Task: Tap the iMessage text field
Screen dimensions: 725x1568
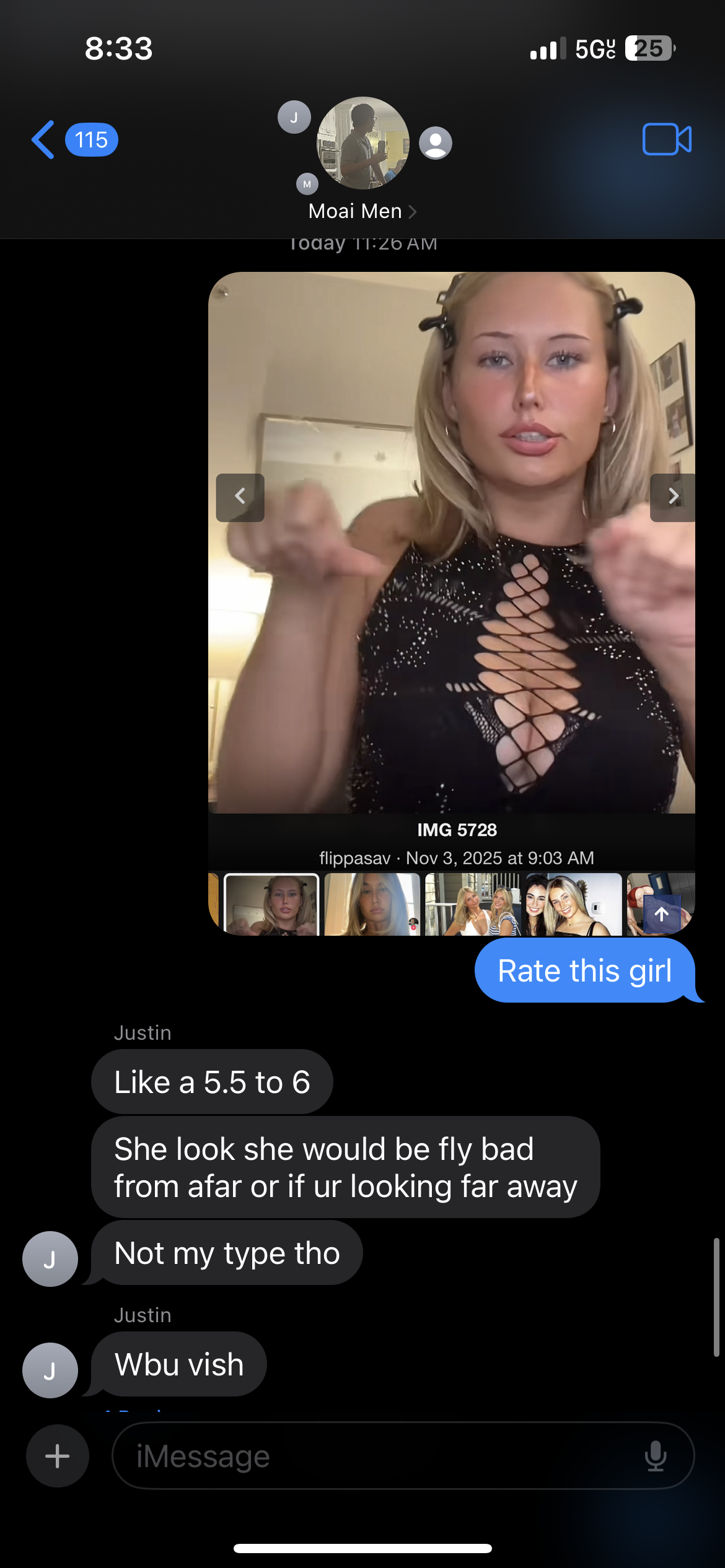Action: [378, 1456]
